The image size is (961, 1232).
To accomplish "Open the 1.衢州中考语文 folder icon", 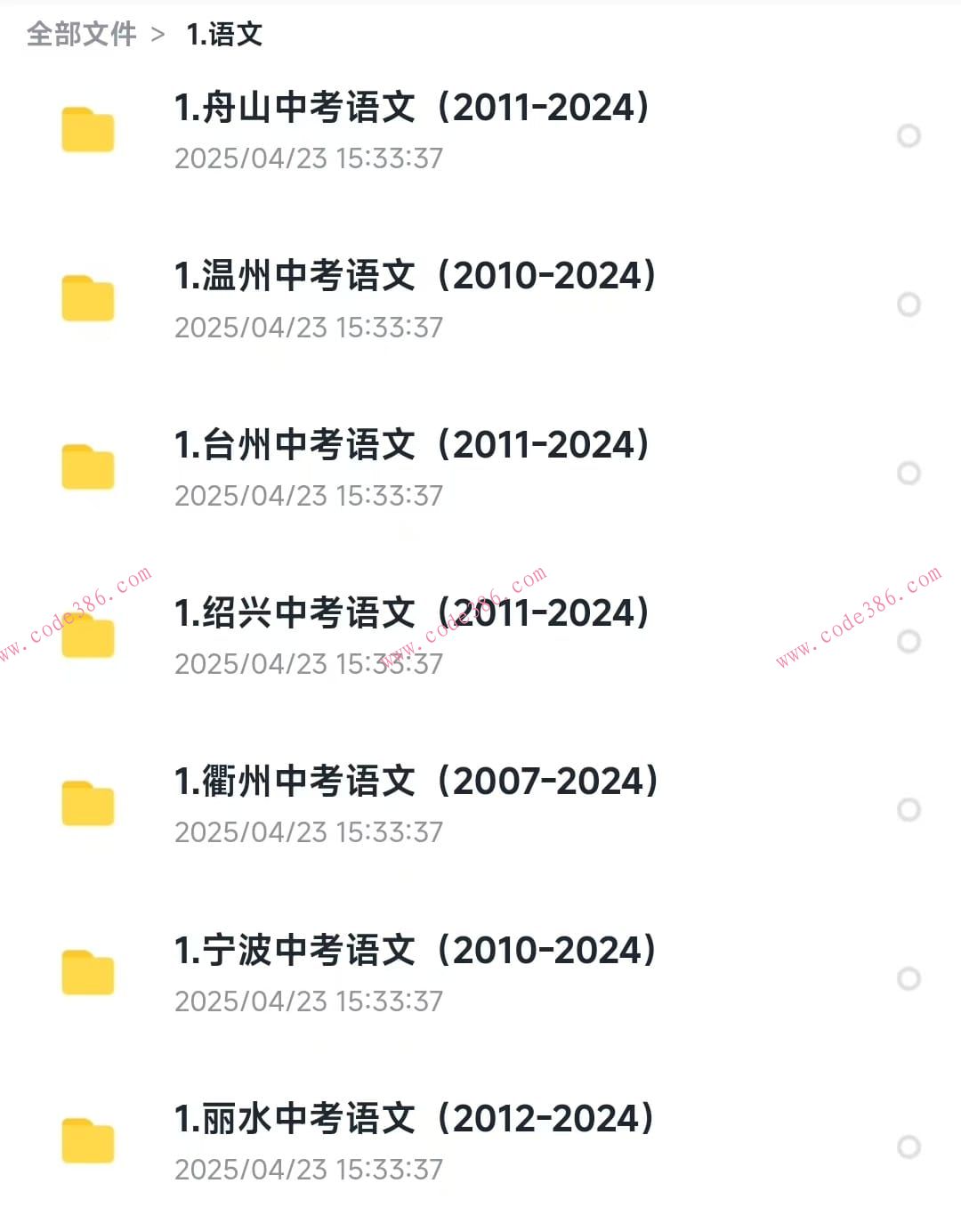I will 88,804.
